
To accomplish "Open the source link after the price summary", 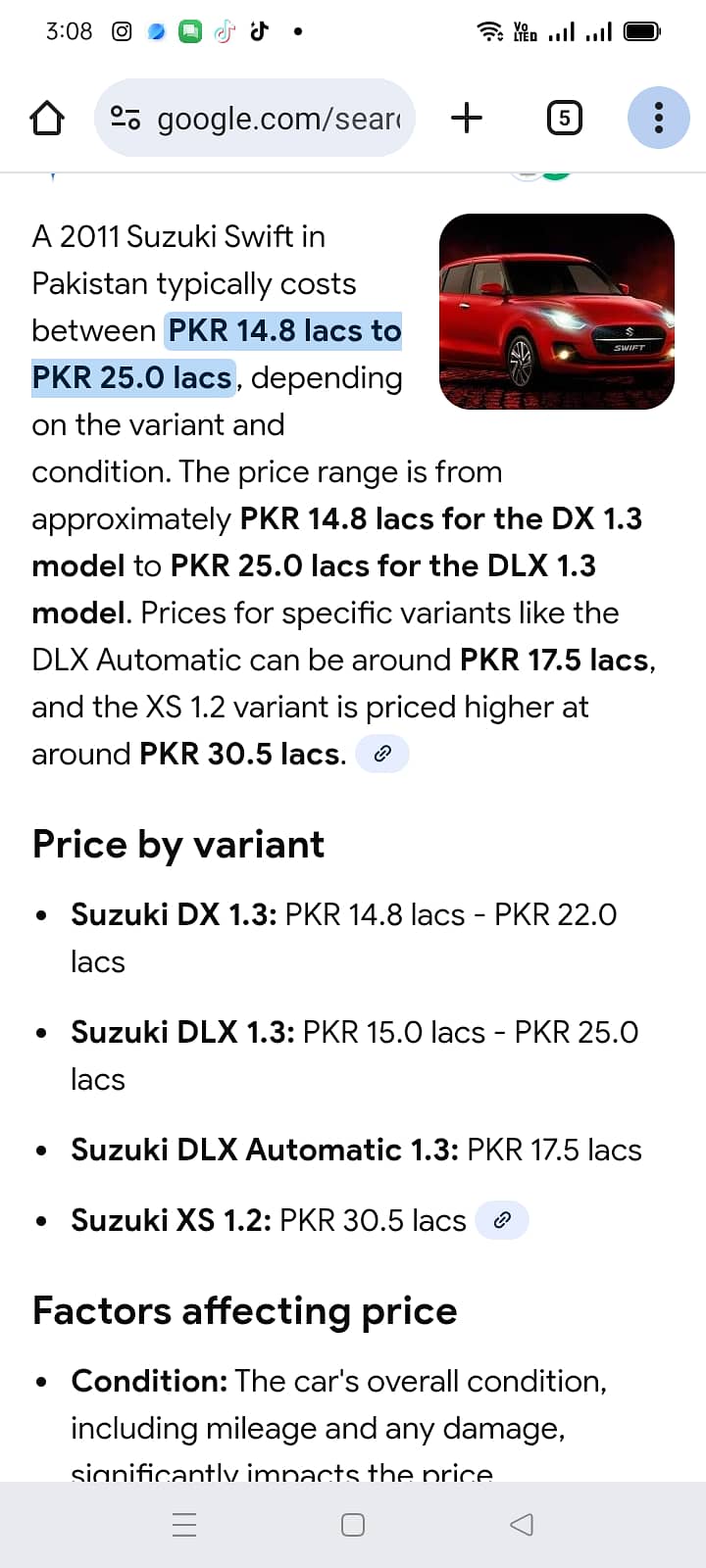I will (382, 754).
